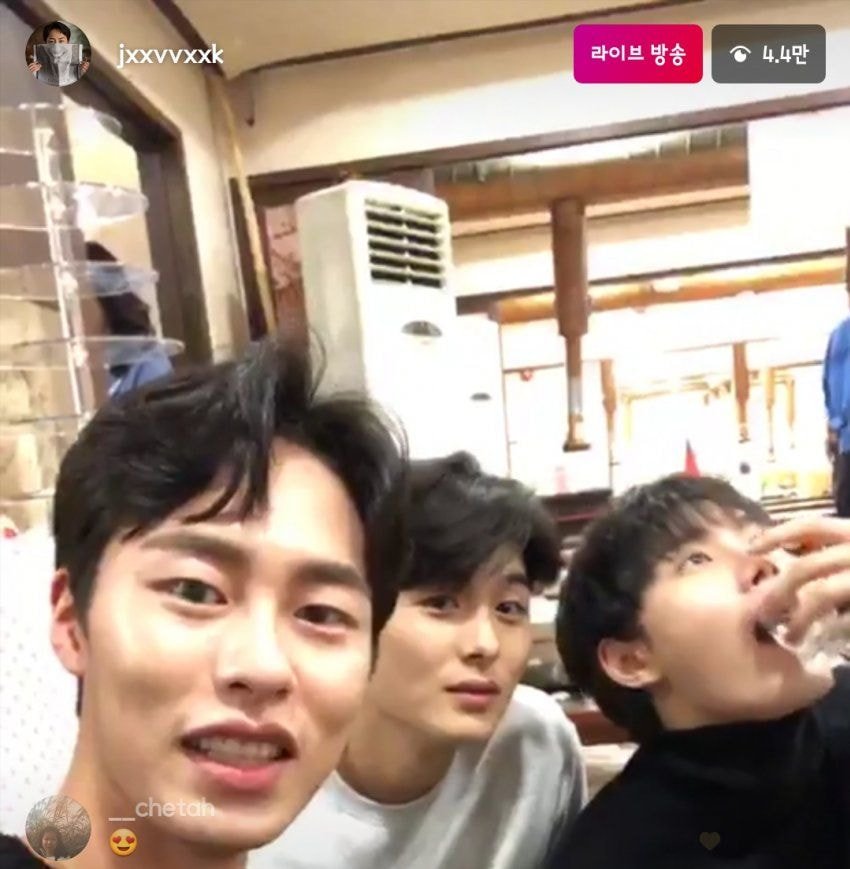Open the broadcaster's profile picture
The height and width of the screenshot is (869, 850).
pyautogui.click(x=57, y=53)
